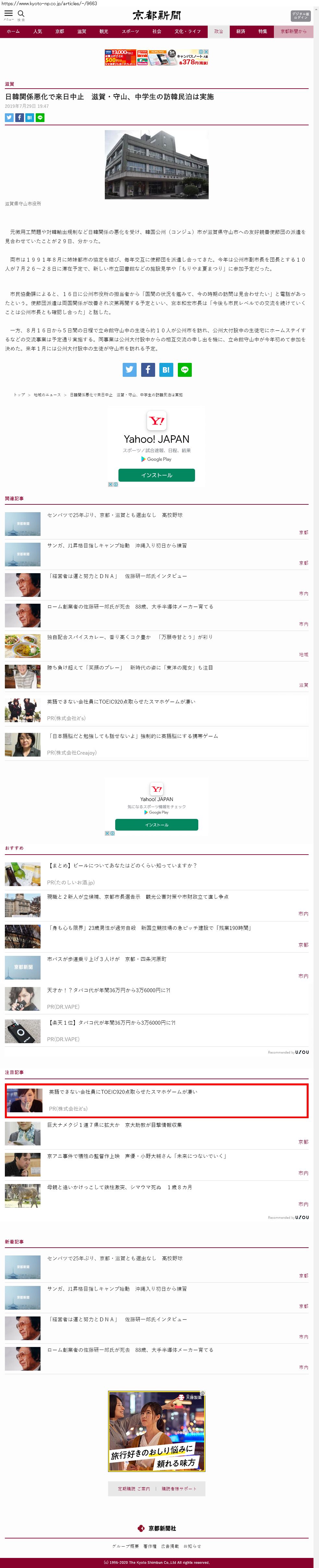Open 京アニ事件で犠牲の監督作上映 article
This screenshot has width=319, height=1568.
click(136, 1155)
